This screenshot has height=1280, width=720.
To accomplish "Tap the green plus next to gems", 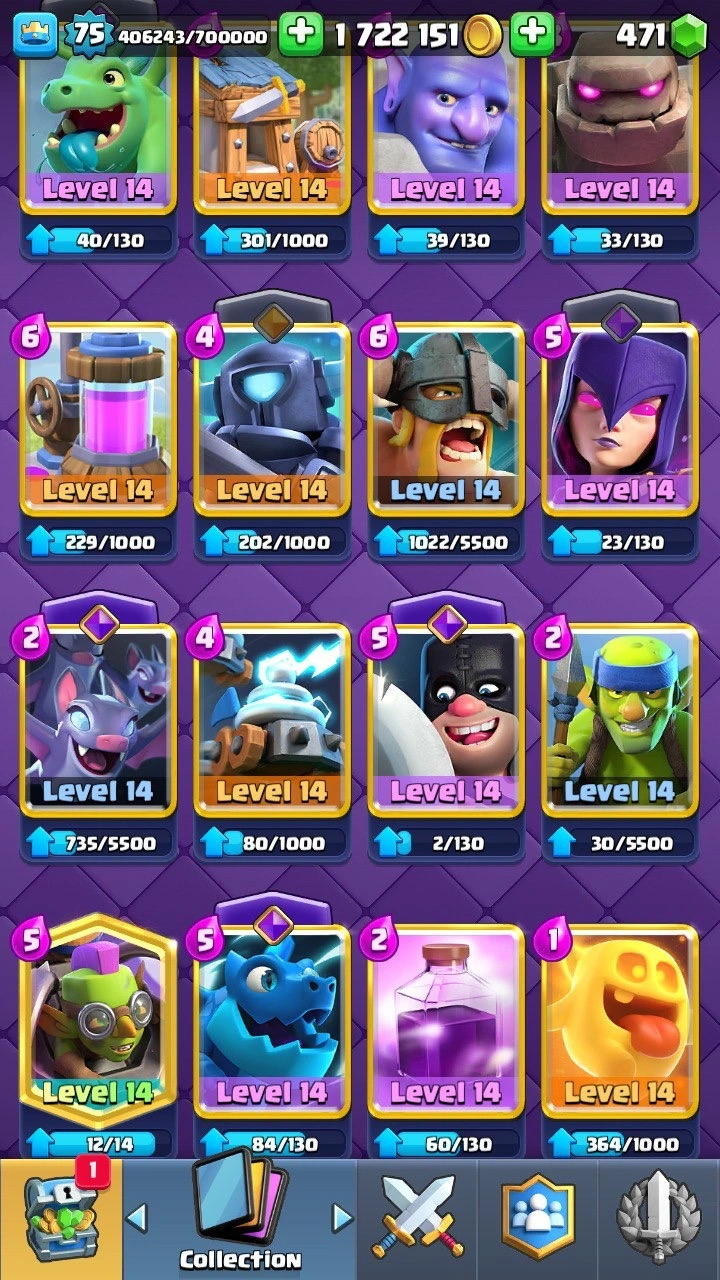I will coord(532,35).
